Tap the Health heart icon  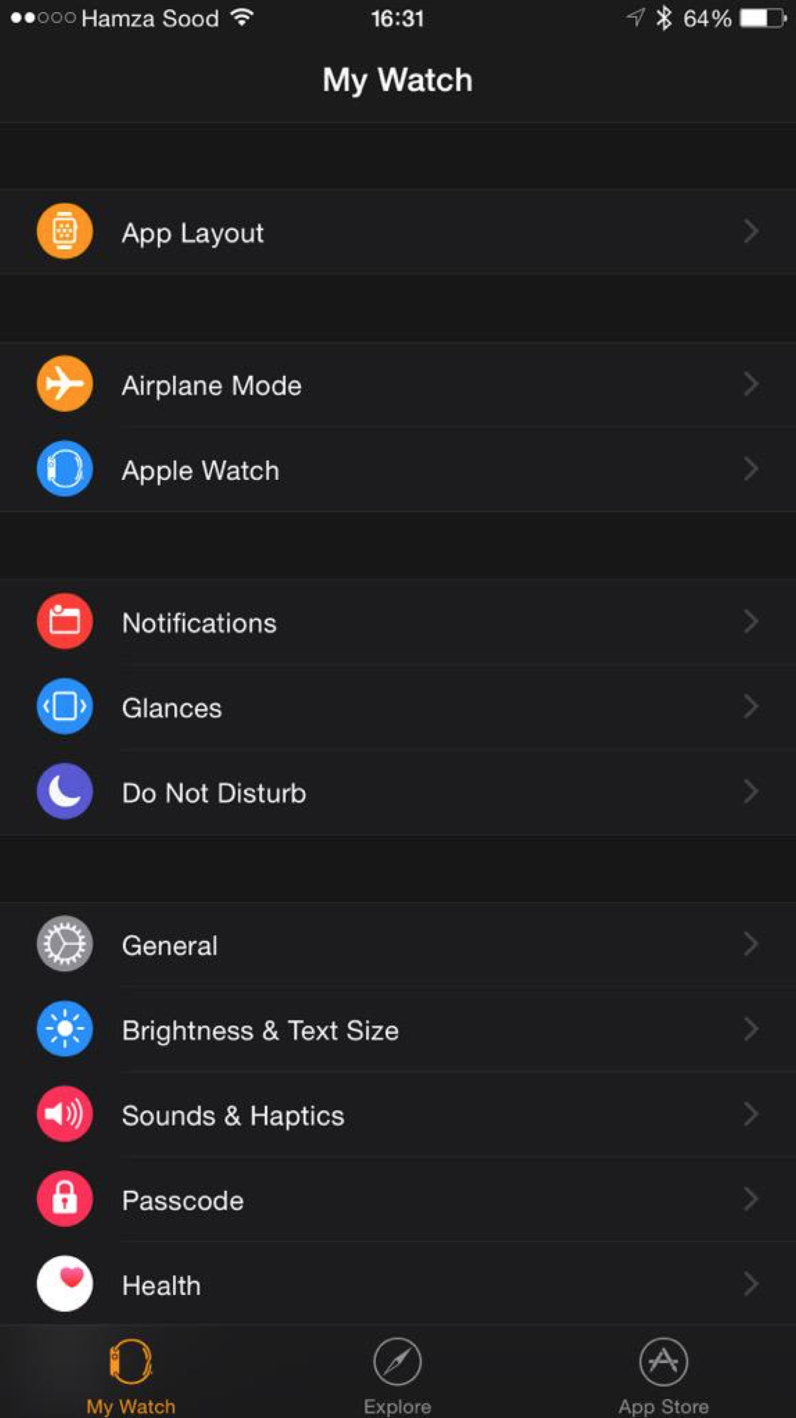(x=64, y=1283)
